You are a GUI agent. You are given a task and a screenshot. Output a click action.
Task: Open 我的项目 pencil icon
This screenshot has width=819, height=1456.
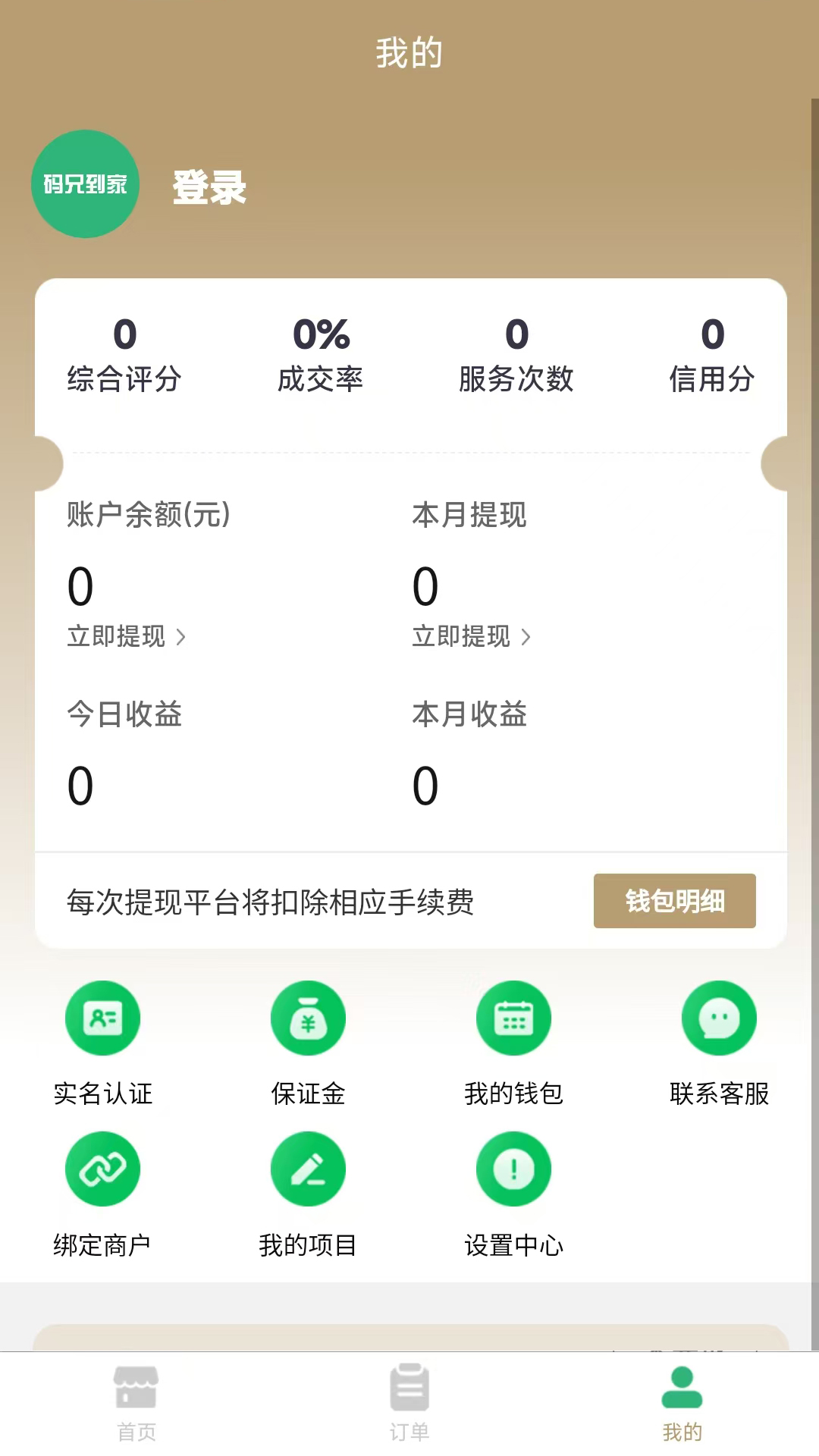(x=308, y=1169)
